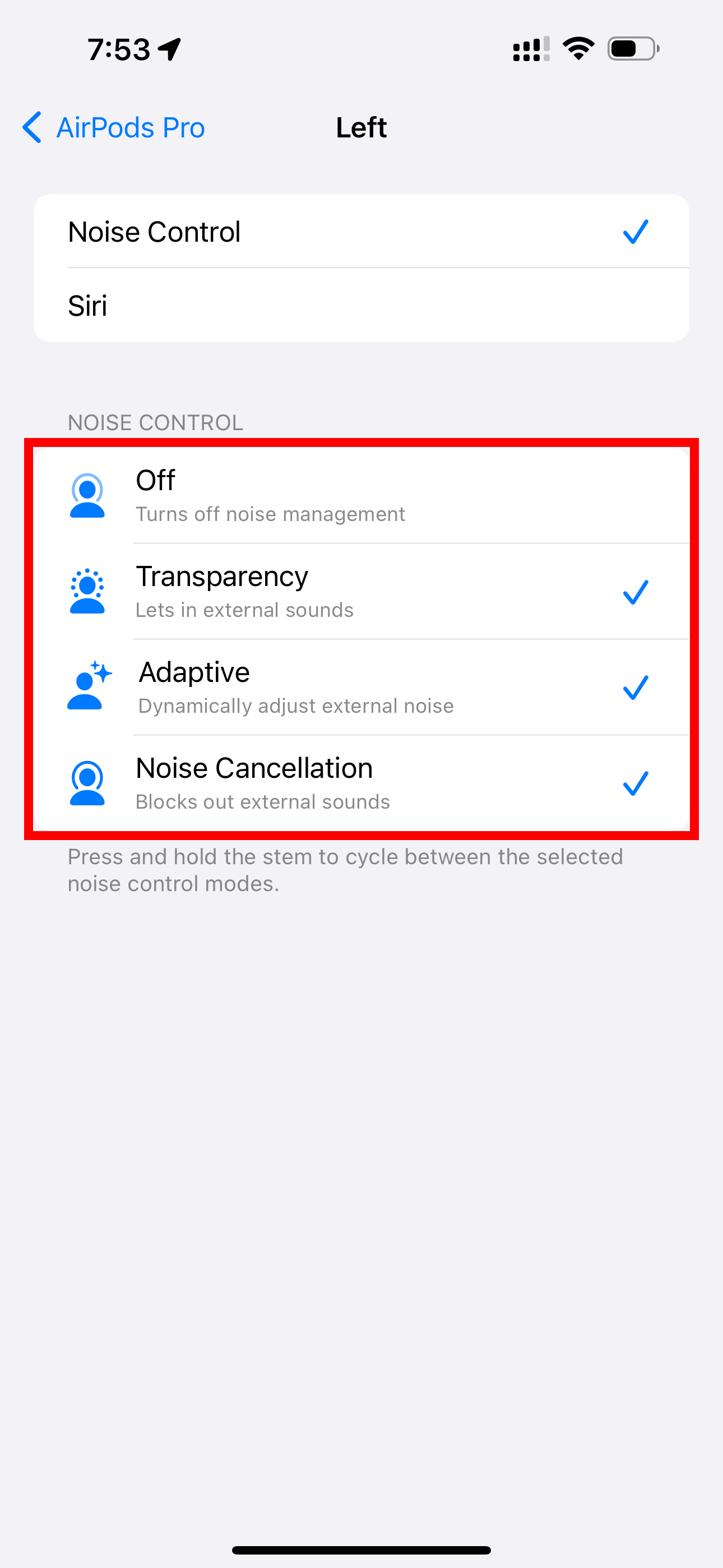This screenshot has height=1568, width=723.
Task: Click the Transparency mode icon
Action: (87, 589)
